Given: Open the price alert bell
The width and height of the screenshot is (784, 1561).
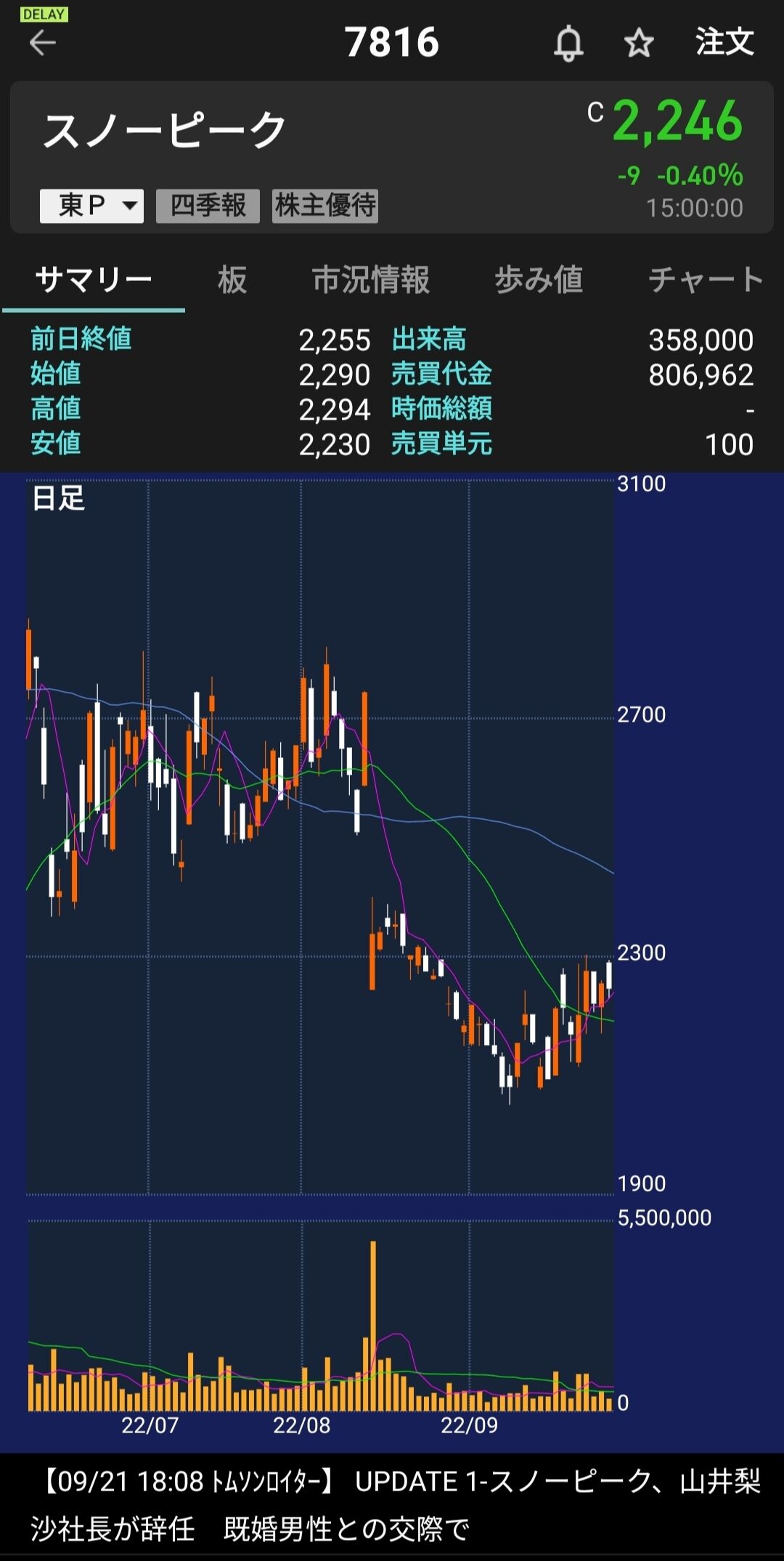Looking at the screenshot, I should (568, 44).
